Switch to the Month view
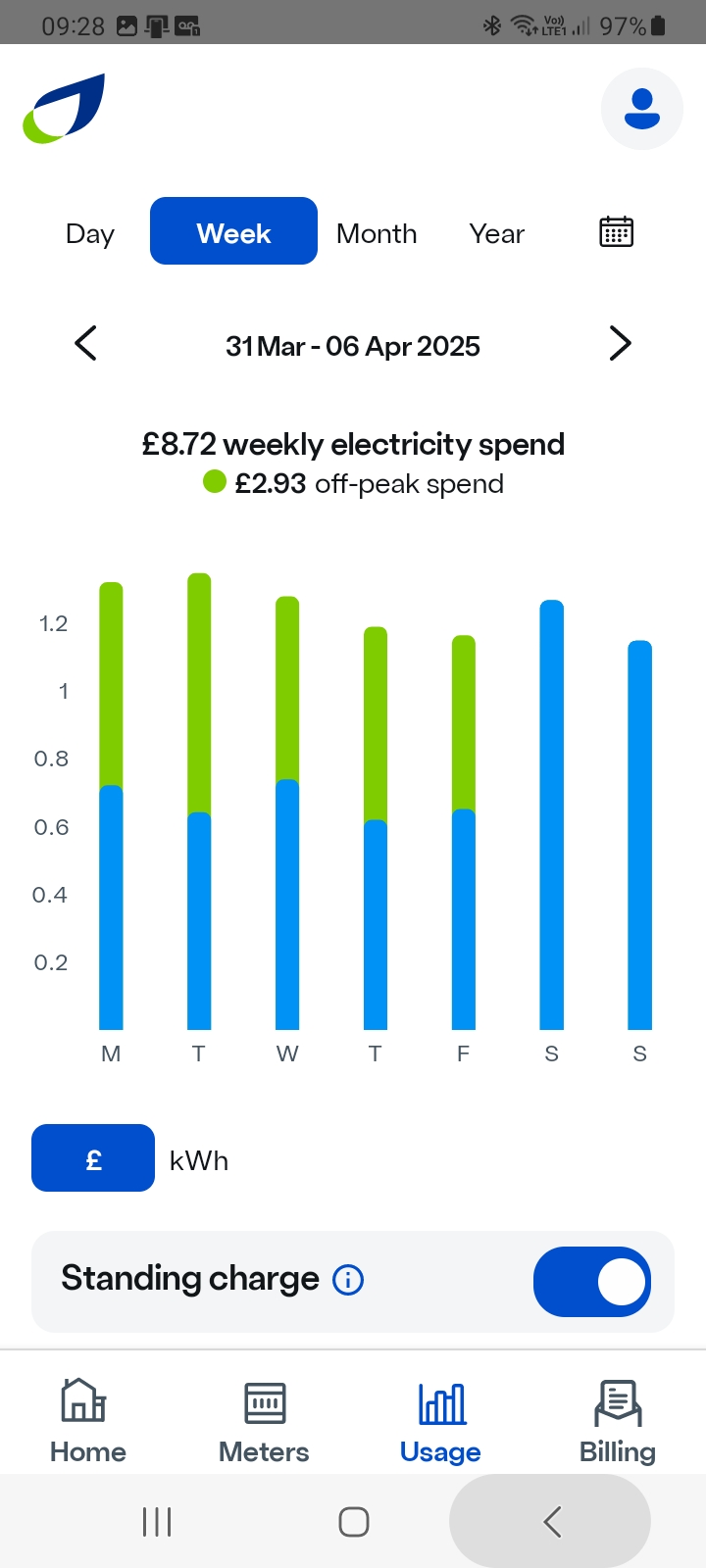 click(377, 233)
